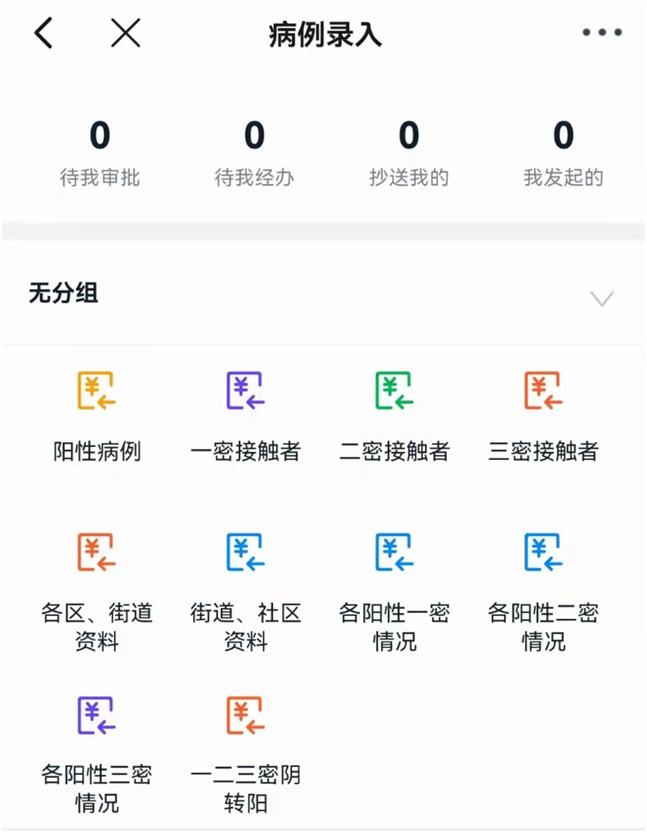Close the 病例录入 page
The image size is (647, 833).
(125, 34)
